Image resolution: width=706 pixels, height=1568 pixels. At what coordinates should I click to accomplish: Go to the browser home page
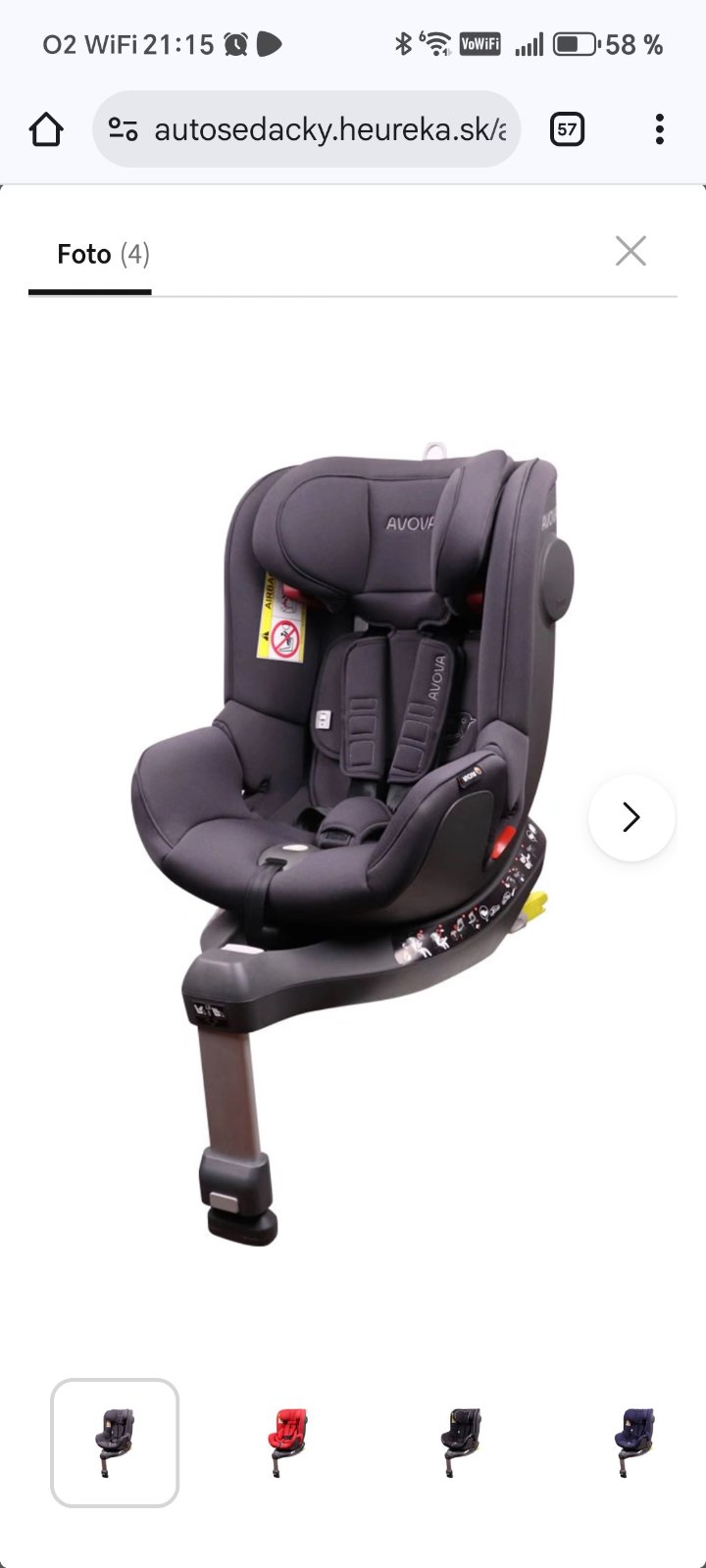(x=46, y=129)
